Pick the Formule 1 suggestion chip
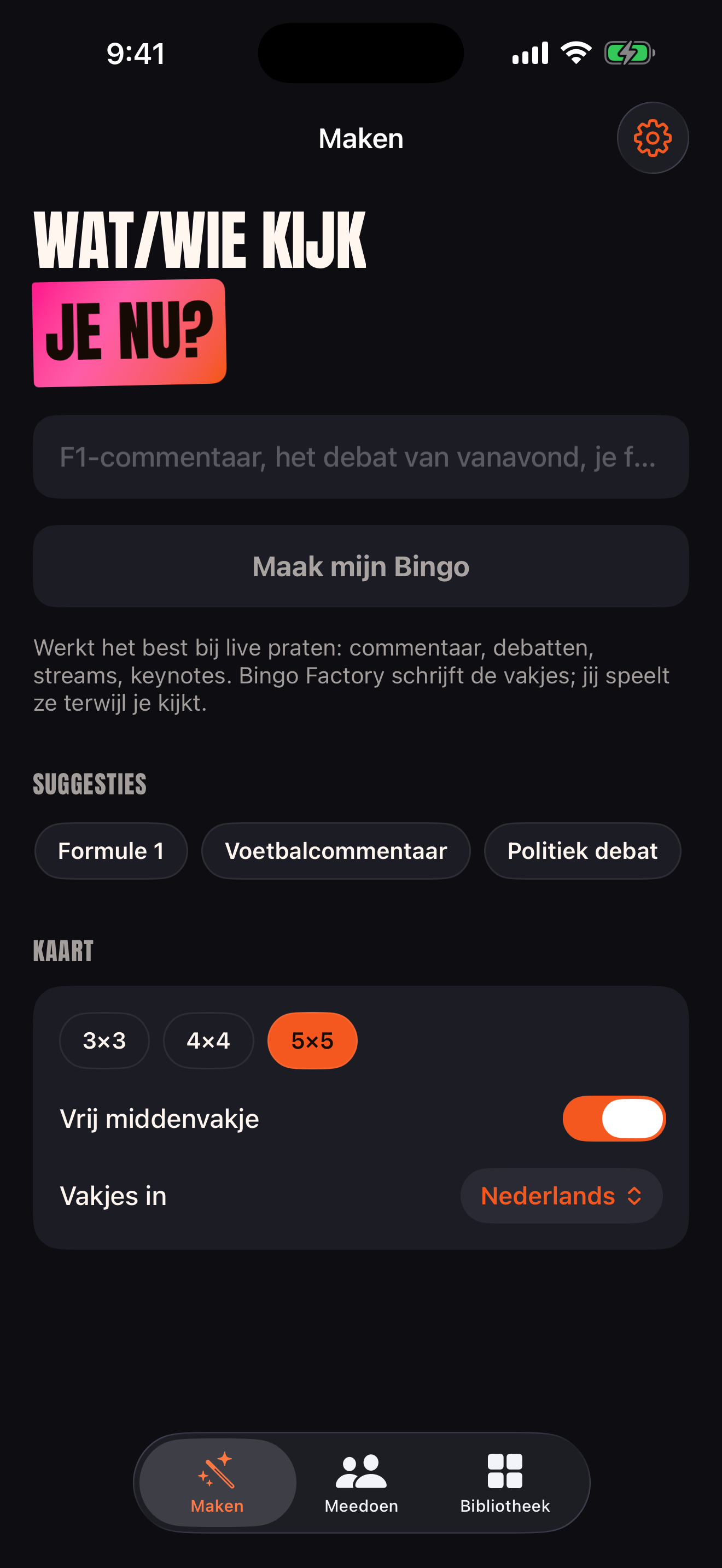The height and width of the screenshot is (1568, 722). [111, 851]
